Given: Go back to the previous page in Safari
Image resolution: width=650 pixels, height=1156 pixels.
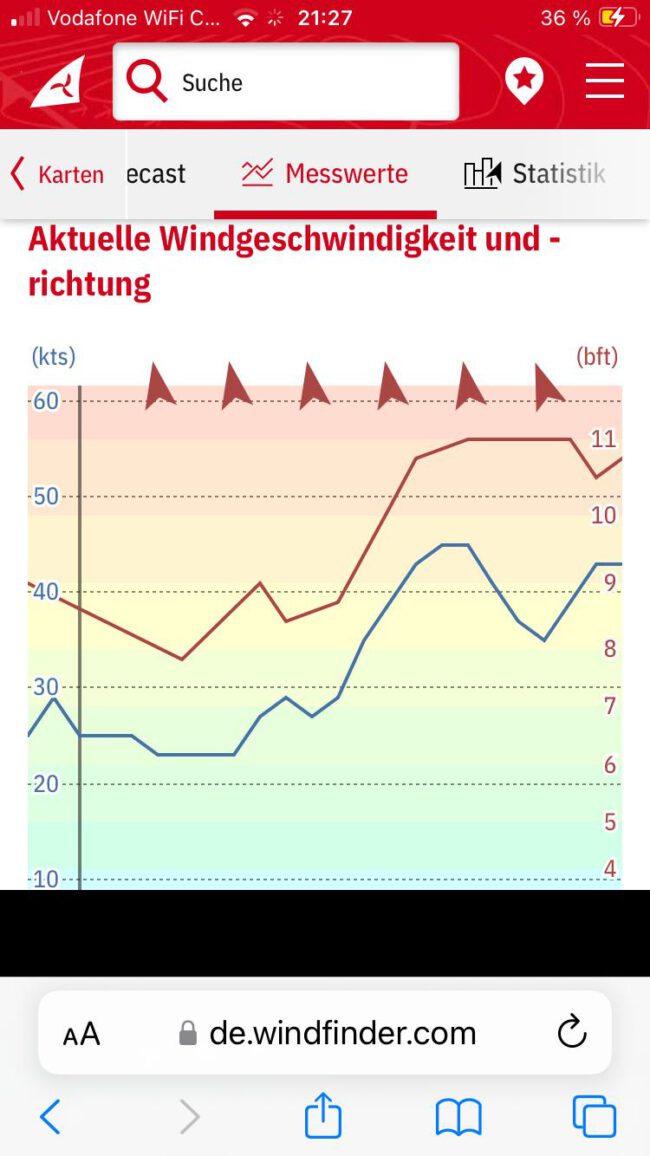Looking at the screenshot, I should pyautogui.click(x=50, y=1116).
